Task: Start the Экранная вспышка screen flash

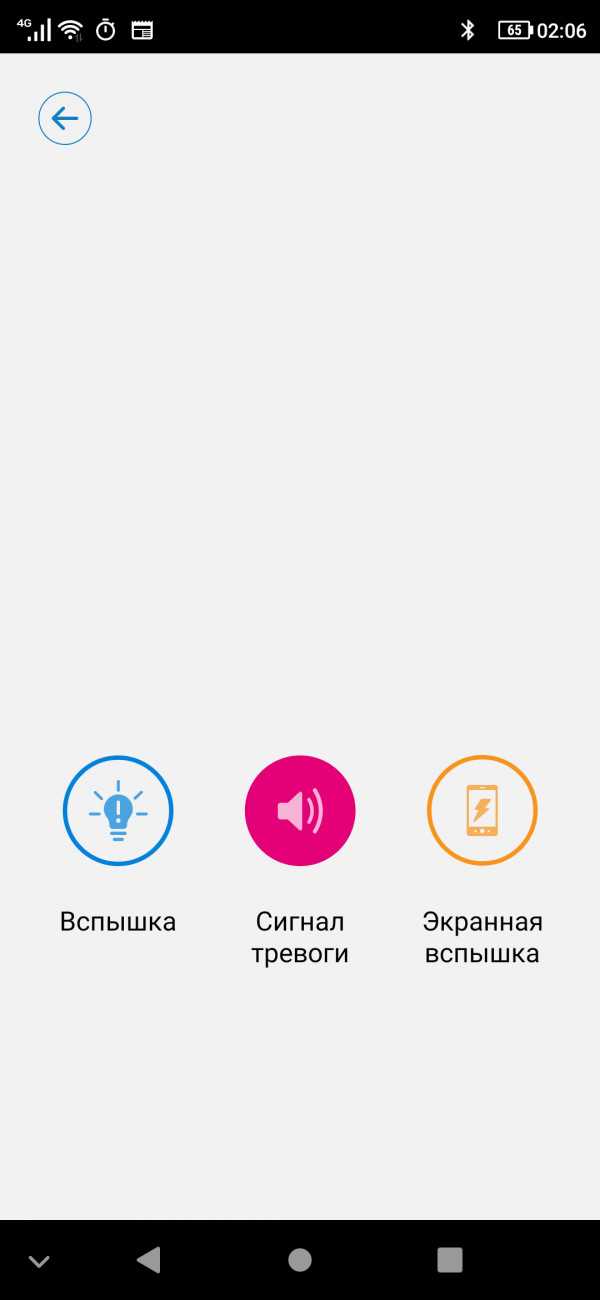Action: [x=482, y=810]
